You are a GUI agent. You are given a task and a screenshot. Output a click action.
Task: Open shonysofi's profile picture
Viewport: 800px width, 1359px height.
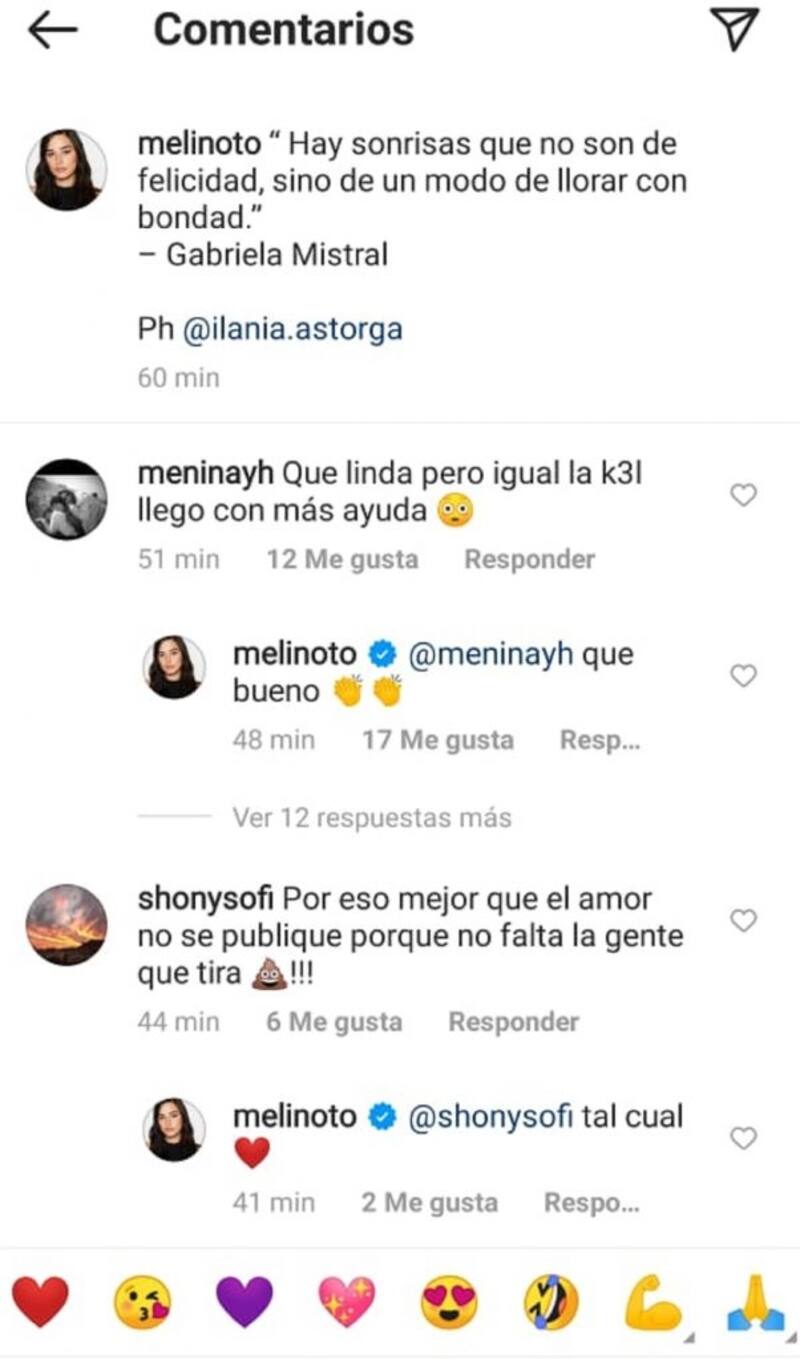(x=66, y=925)
